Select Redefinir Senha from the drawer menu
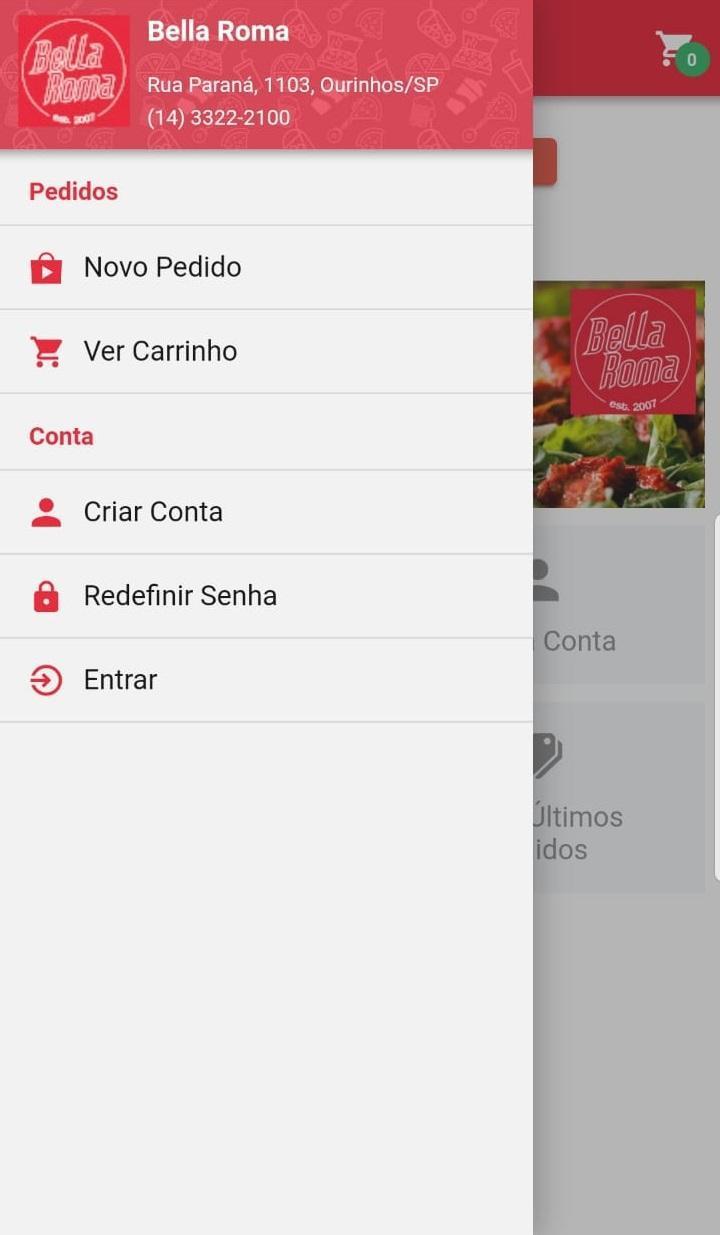 pos(180,595)
